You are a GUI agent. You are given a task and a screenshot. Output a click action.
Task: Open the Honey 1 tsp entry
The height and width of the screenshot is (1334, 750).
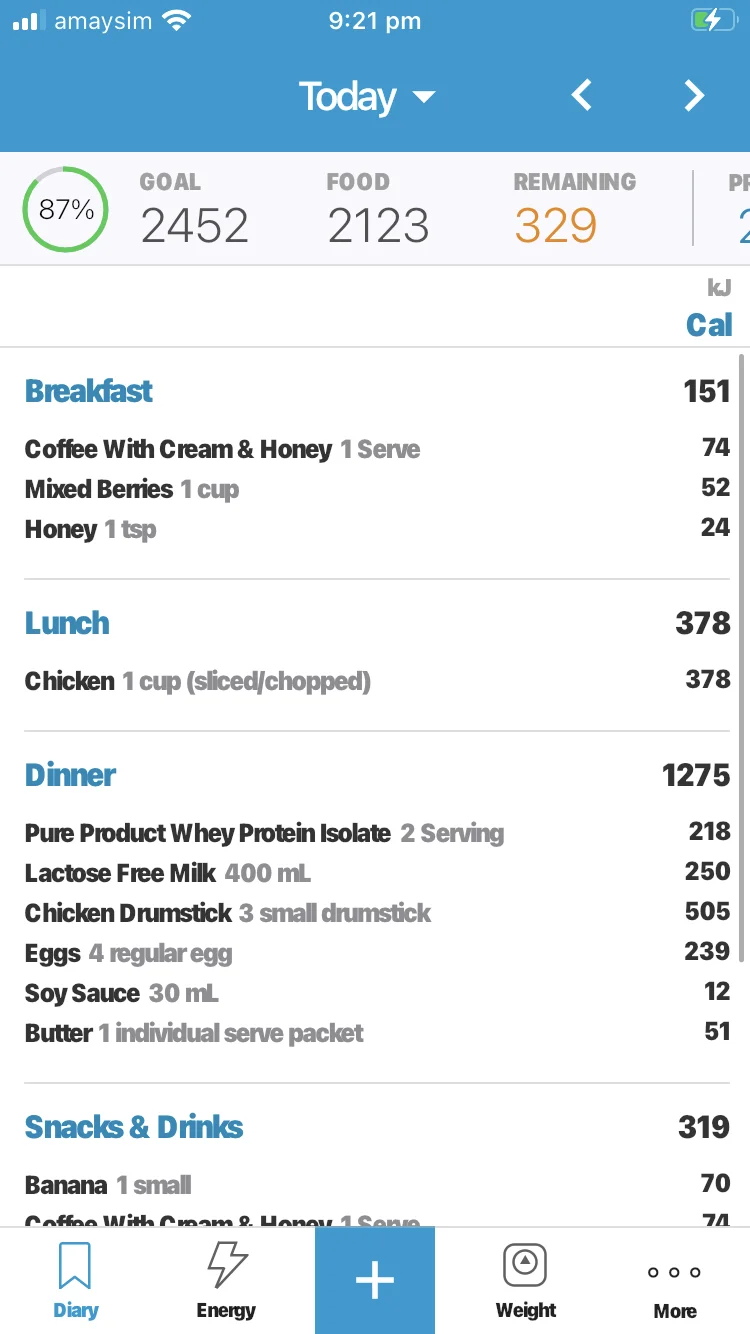[x=90, y=529]
